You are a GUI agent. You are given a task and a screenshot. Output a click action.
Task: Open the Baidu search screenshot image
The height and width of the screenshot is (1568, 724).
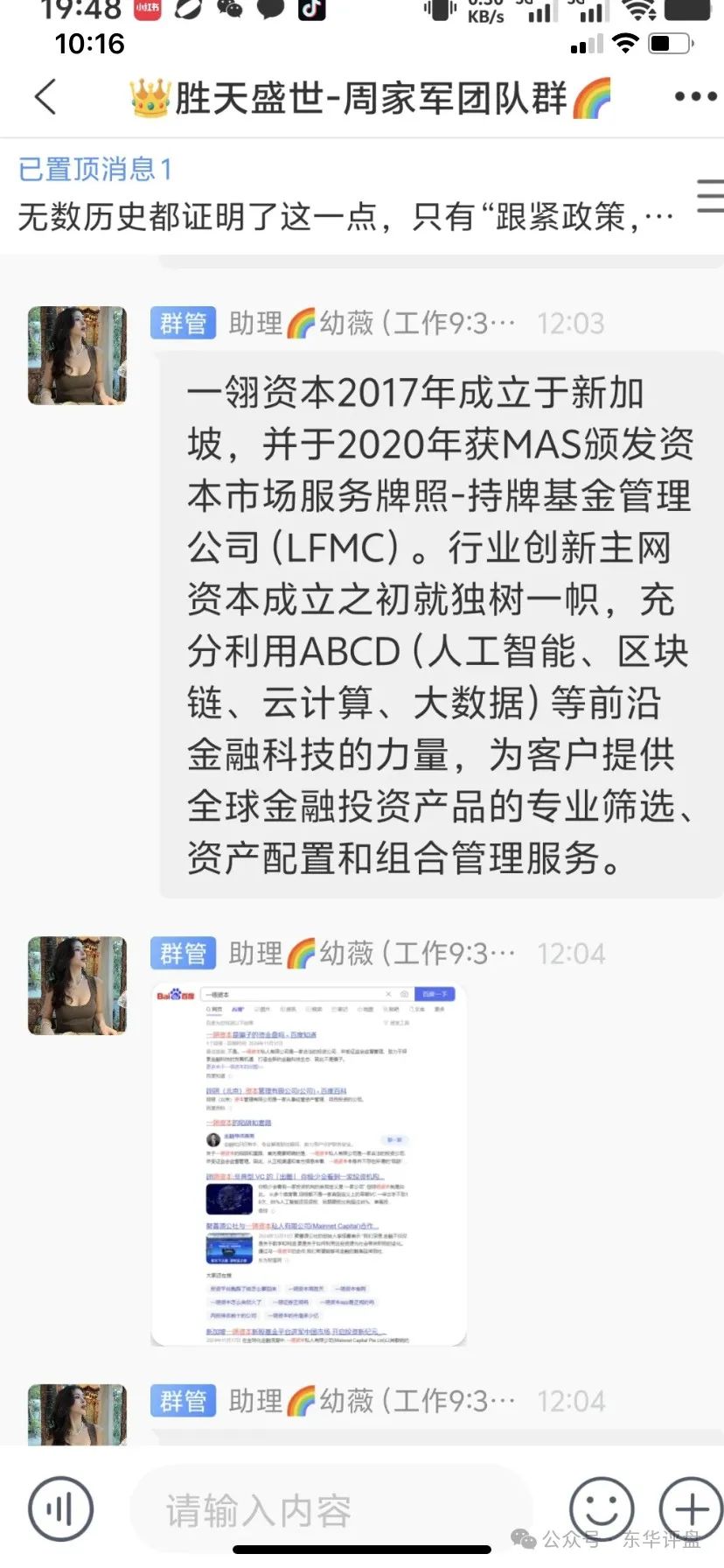point(308,1165)
